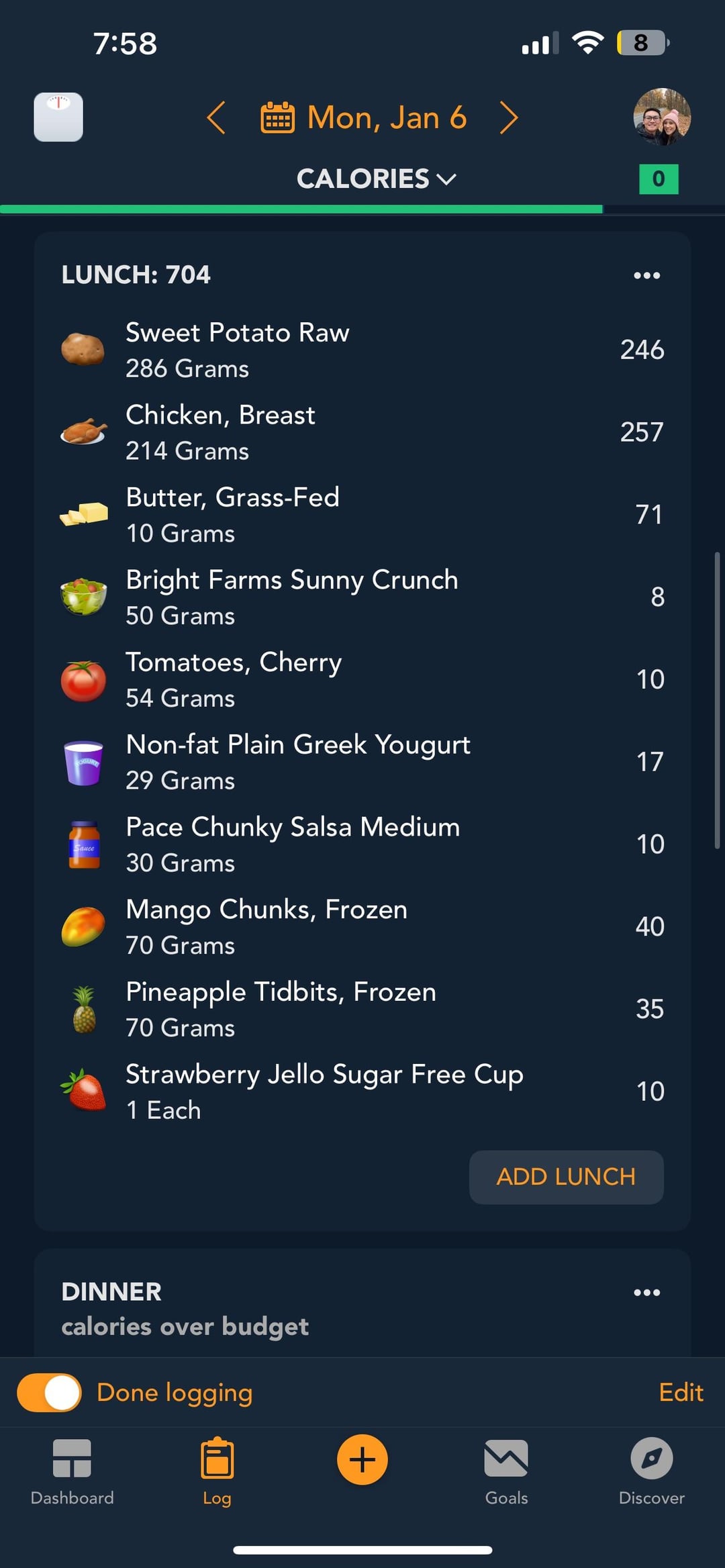
Task: Turn off the Done logging switch
Action: 49,1393
